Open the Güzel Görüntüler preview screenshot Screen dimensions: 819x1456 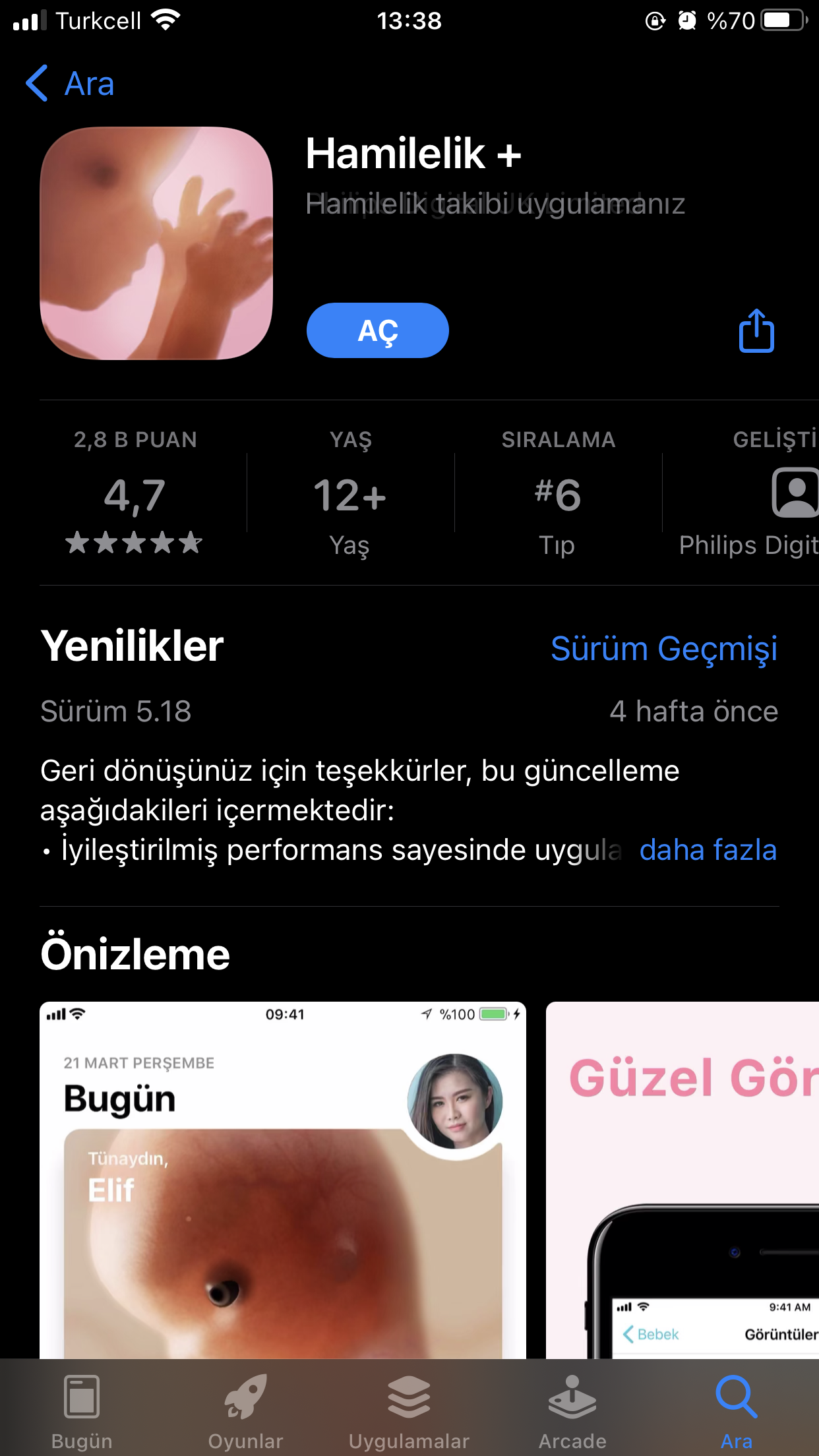click(682, 1179)
